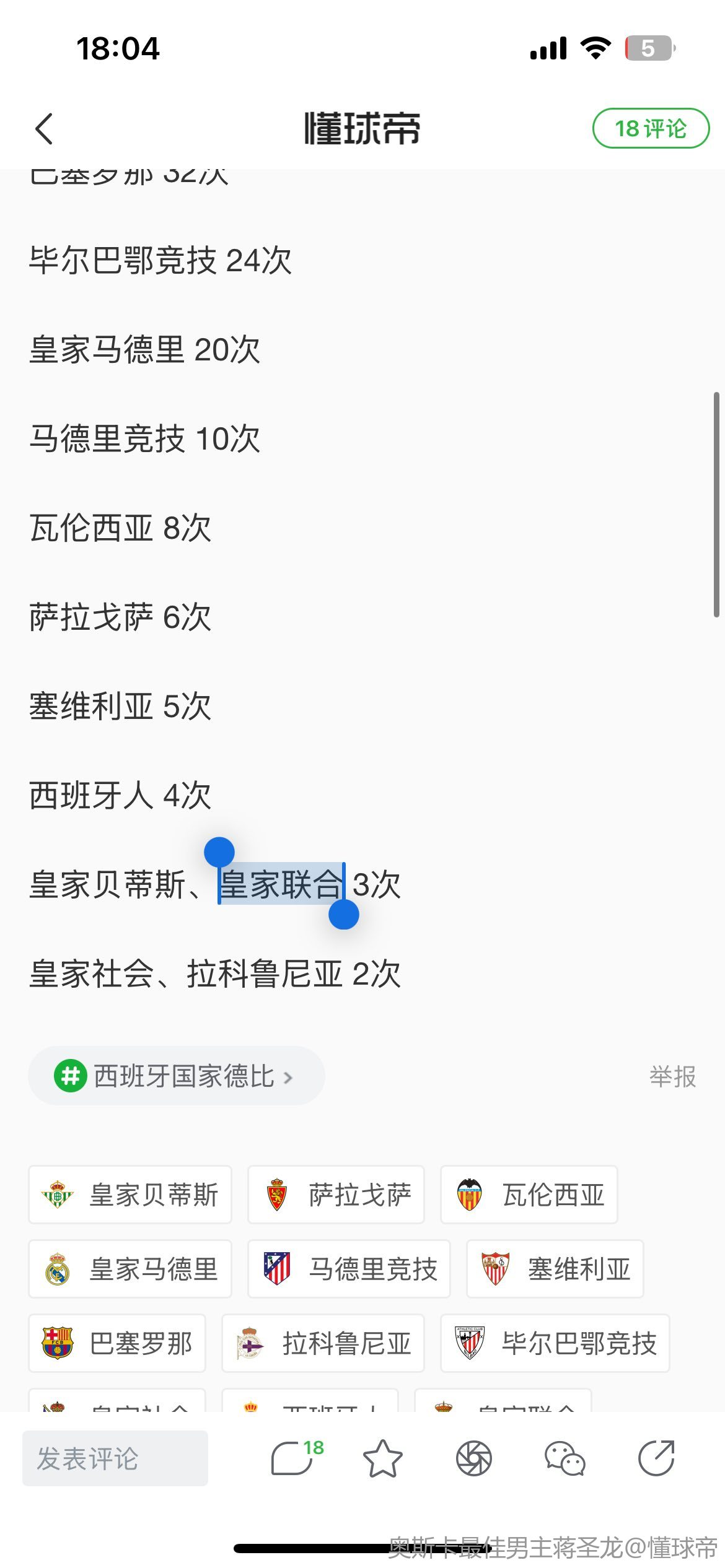Share to Moments via the aperture icon

point(474,1458)
